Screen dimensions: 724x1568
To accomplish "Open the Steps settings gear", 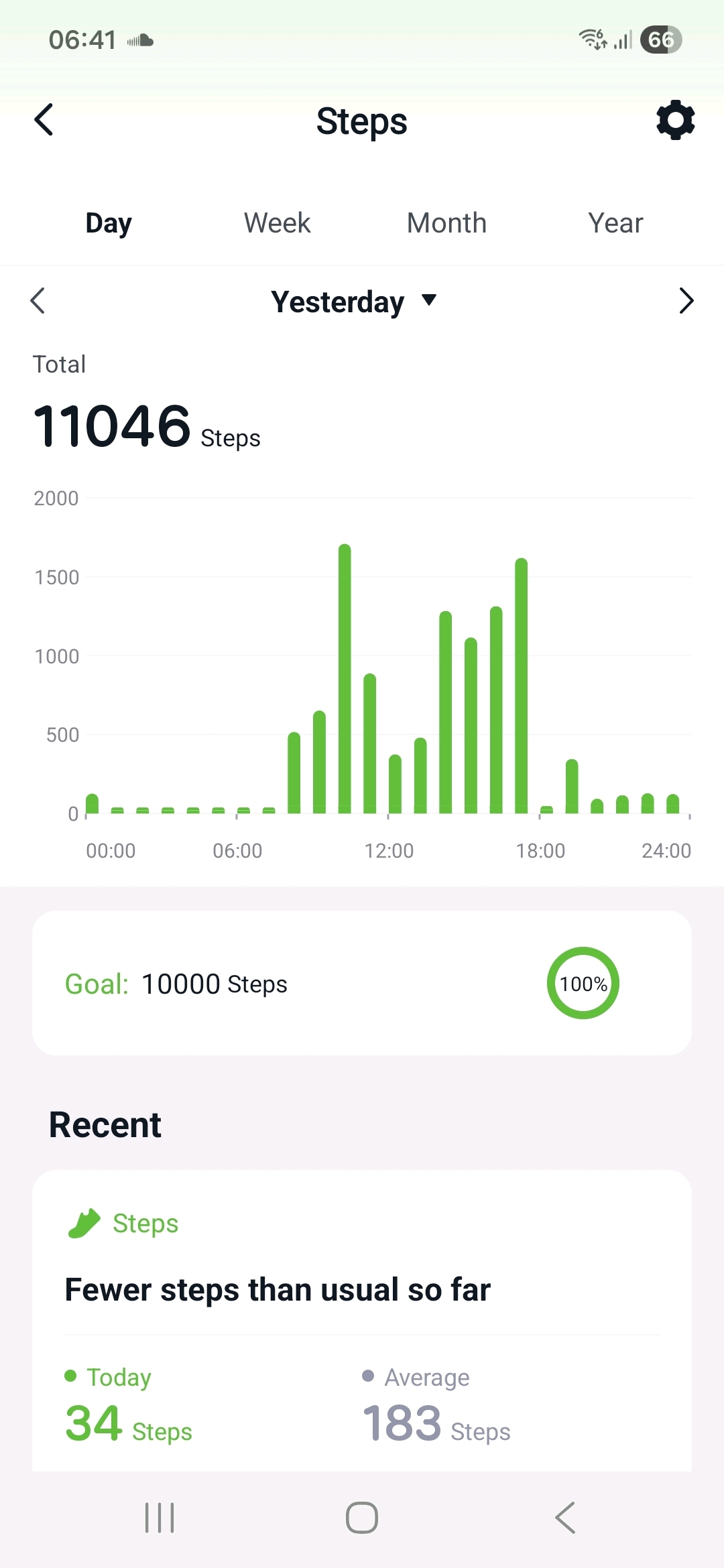I will tap(675, 121).
